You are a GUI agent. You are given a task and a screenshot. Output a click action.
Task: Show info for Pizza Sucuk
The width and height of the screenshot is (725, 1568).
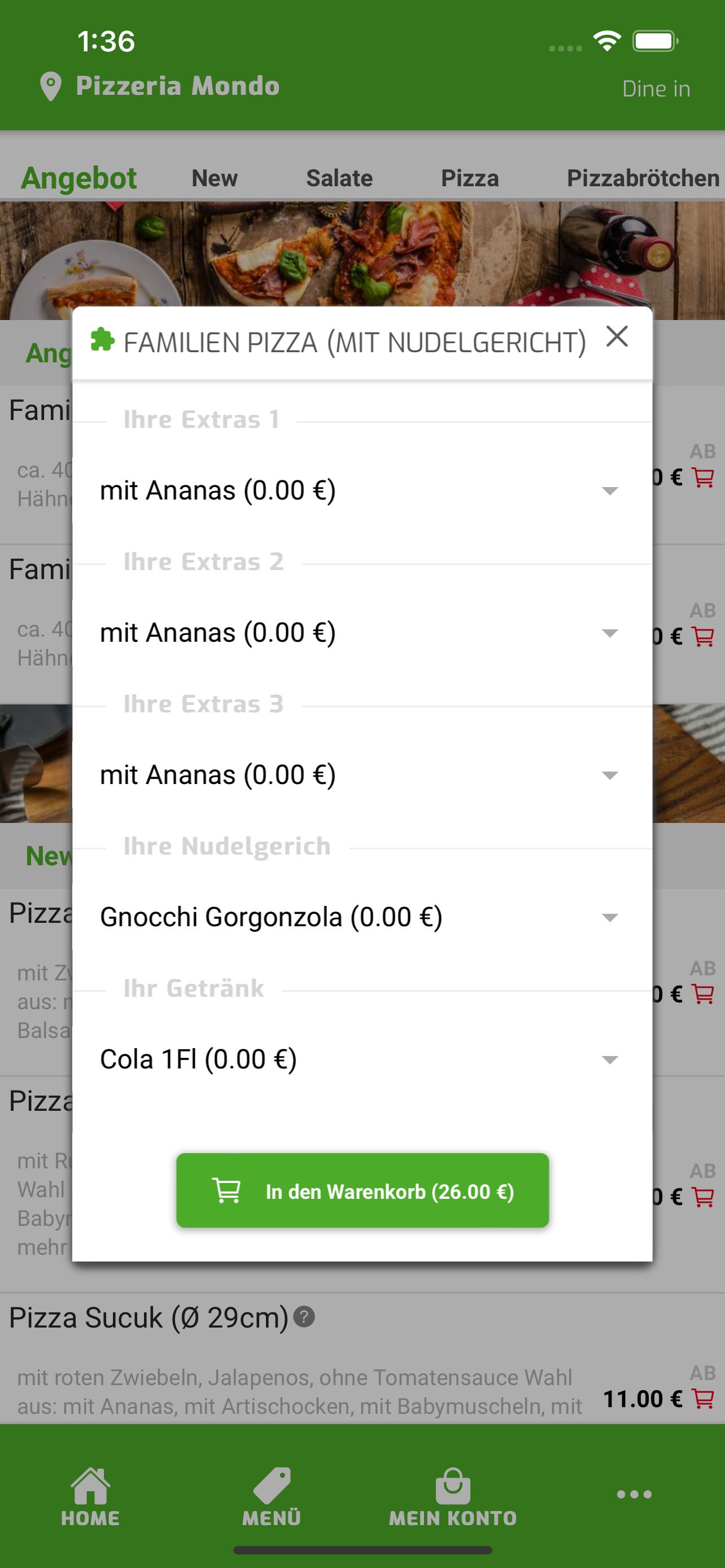point(304,1317)
